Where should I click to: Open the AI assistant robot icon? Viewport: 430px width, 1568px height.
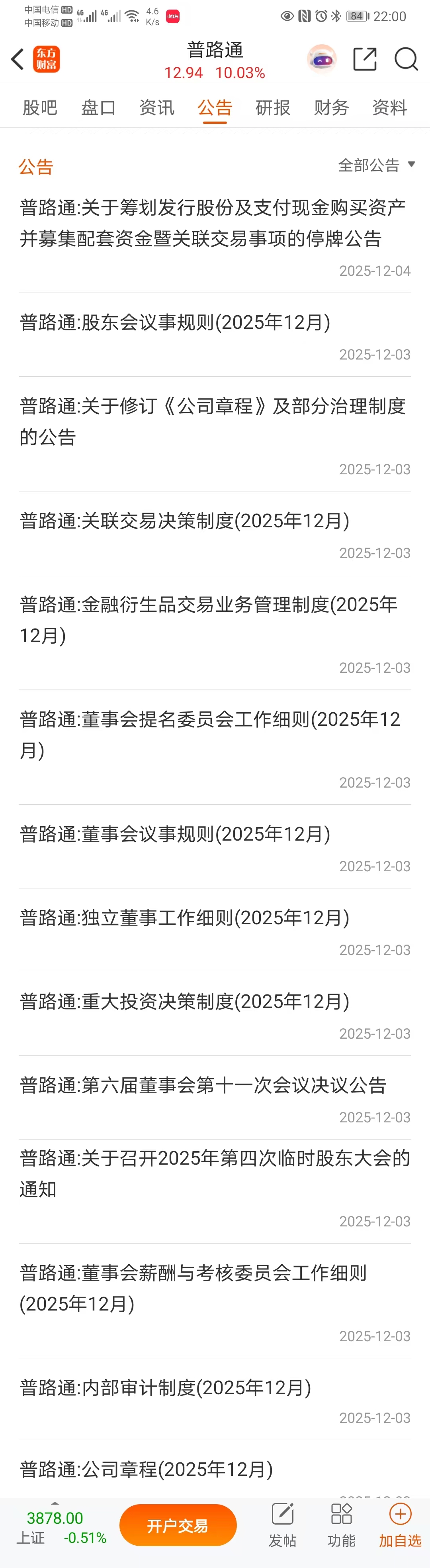(321, 59)
